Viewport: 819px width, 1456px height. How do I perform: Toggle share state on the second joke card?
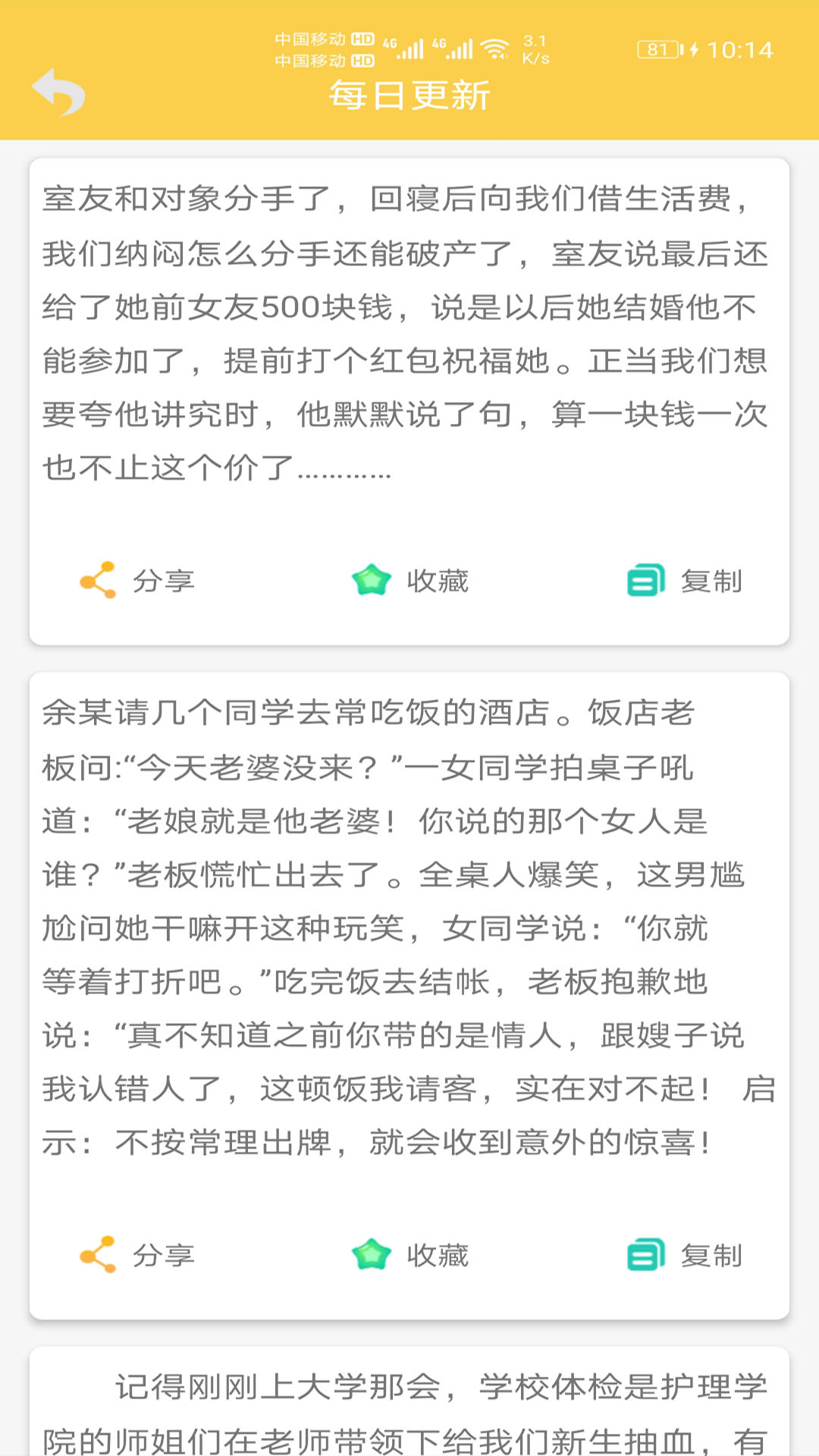96,1255
